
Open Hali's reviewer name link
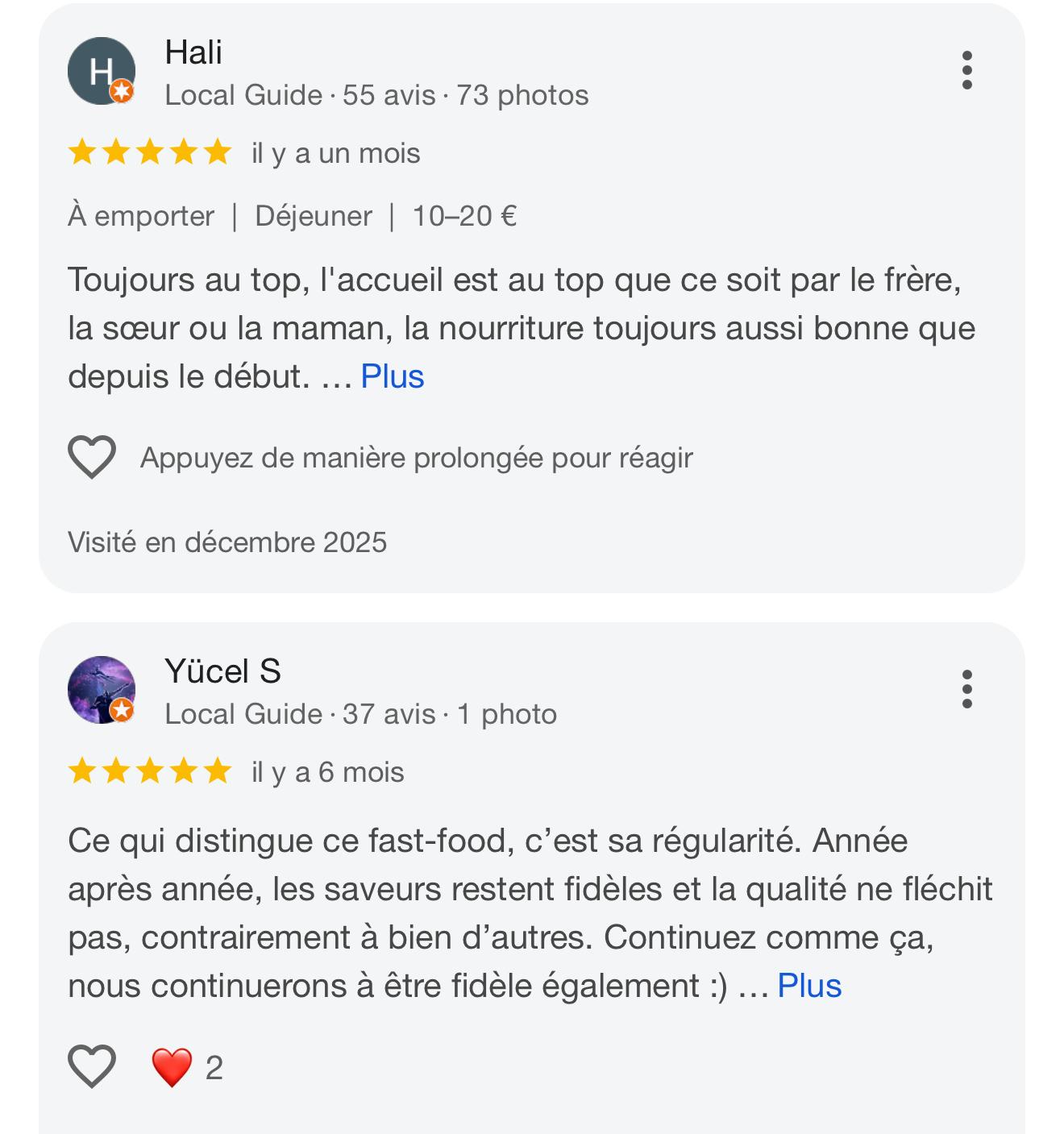click(x=195, y=53)
